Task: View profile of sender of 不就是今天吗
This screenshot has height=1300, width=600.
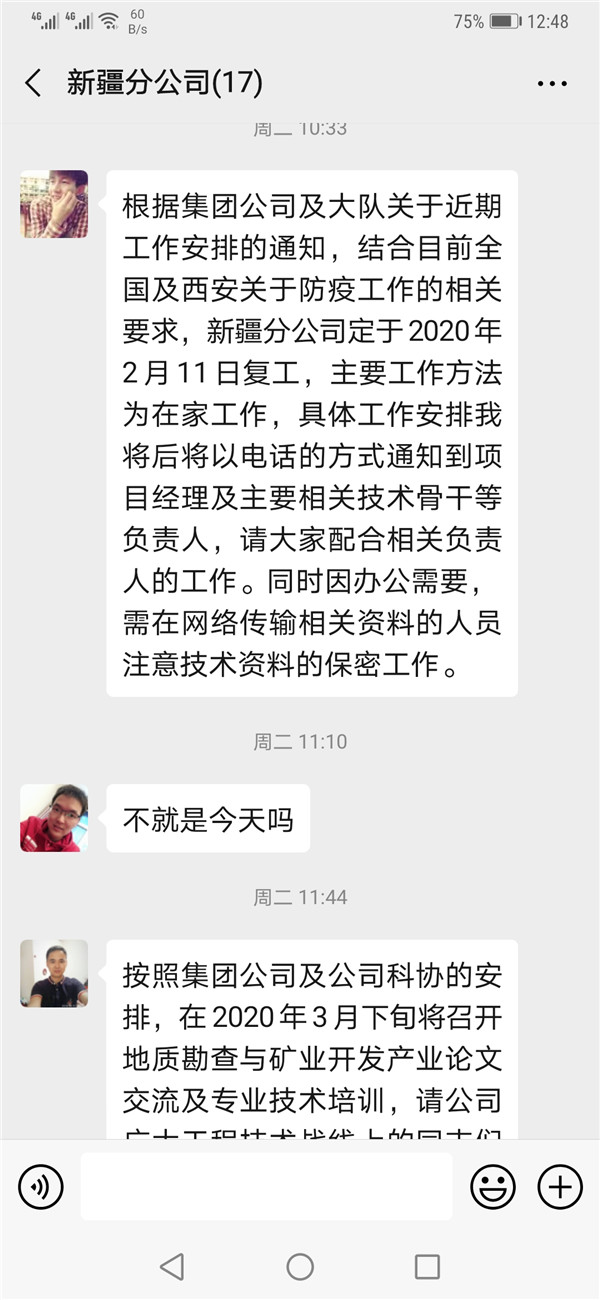Action: [x=54, y=818]
